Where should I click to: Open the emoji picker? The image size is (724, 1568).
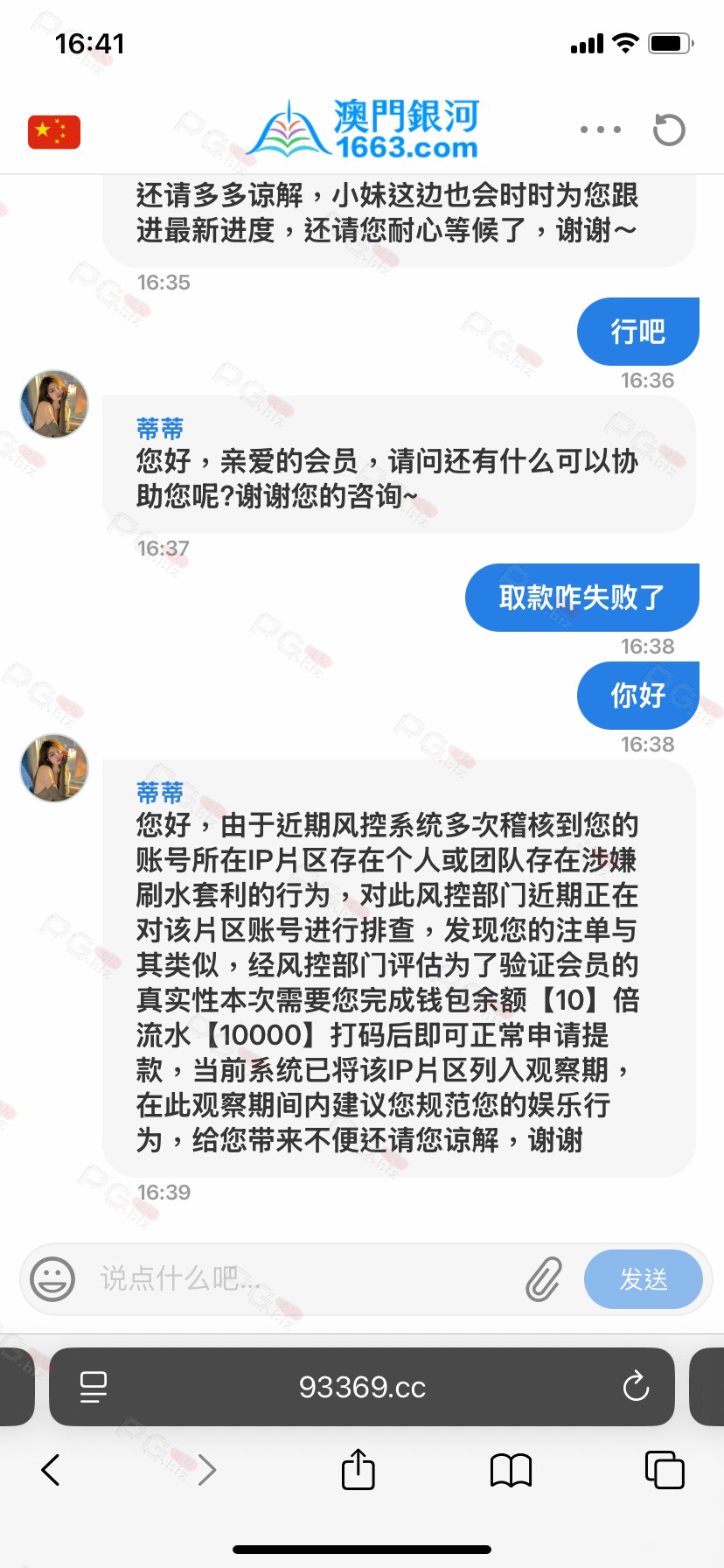pyautogui.click(x=52, y=1279)
